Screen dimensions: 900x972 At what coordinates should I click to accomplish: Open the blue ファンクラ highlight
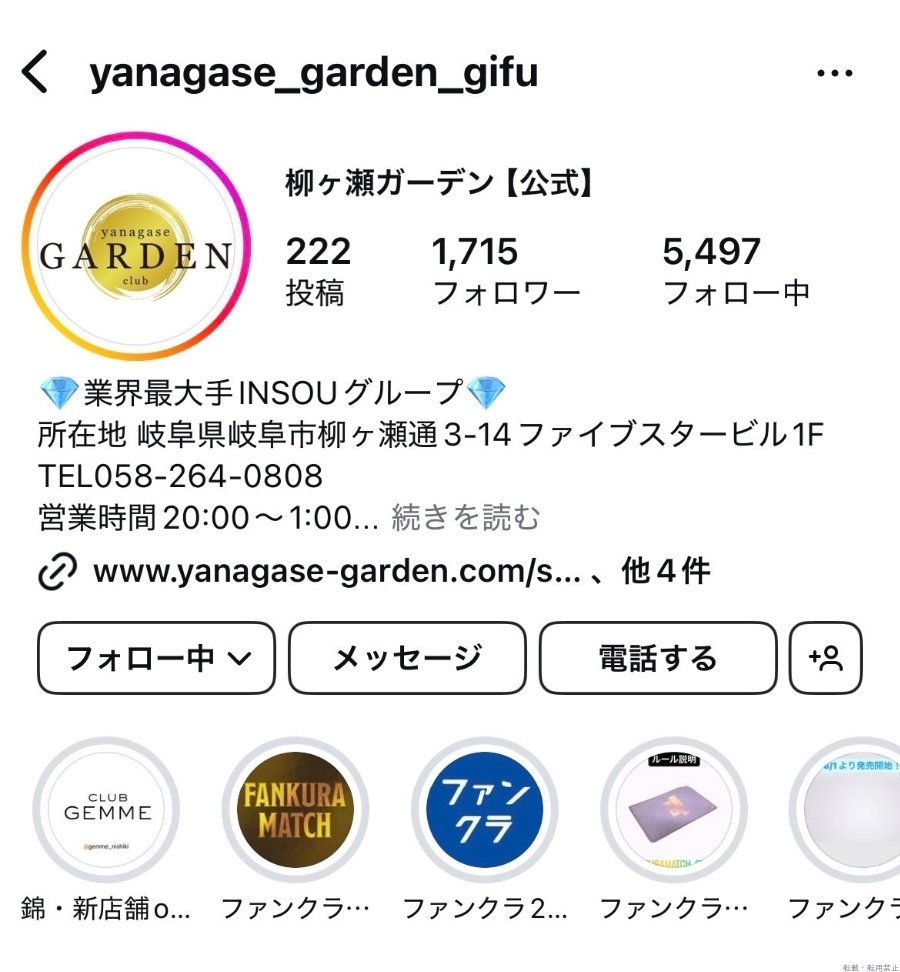484,810
